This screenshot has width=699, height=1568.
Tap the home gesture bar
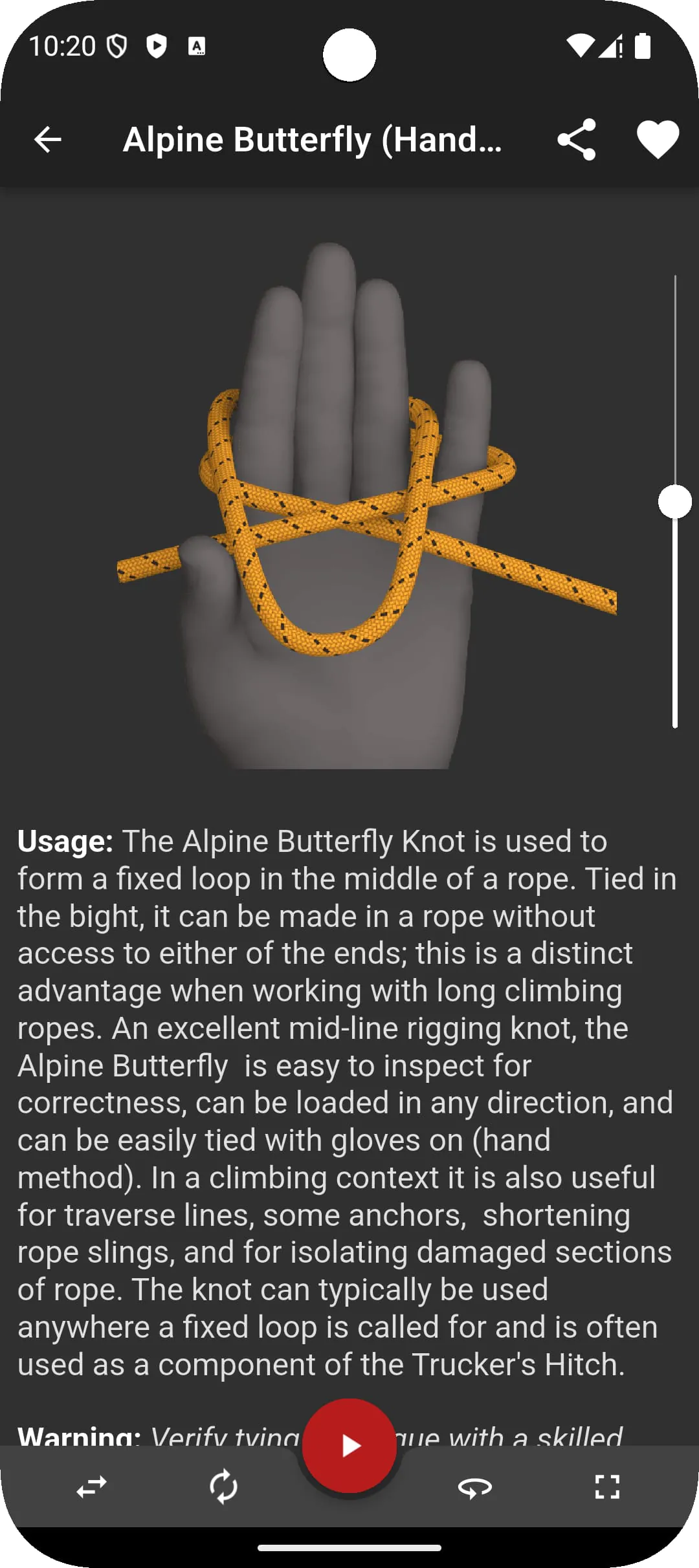[x=349, y=1547]
